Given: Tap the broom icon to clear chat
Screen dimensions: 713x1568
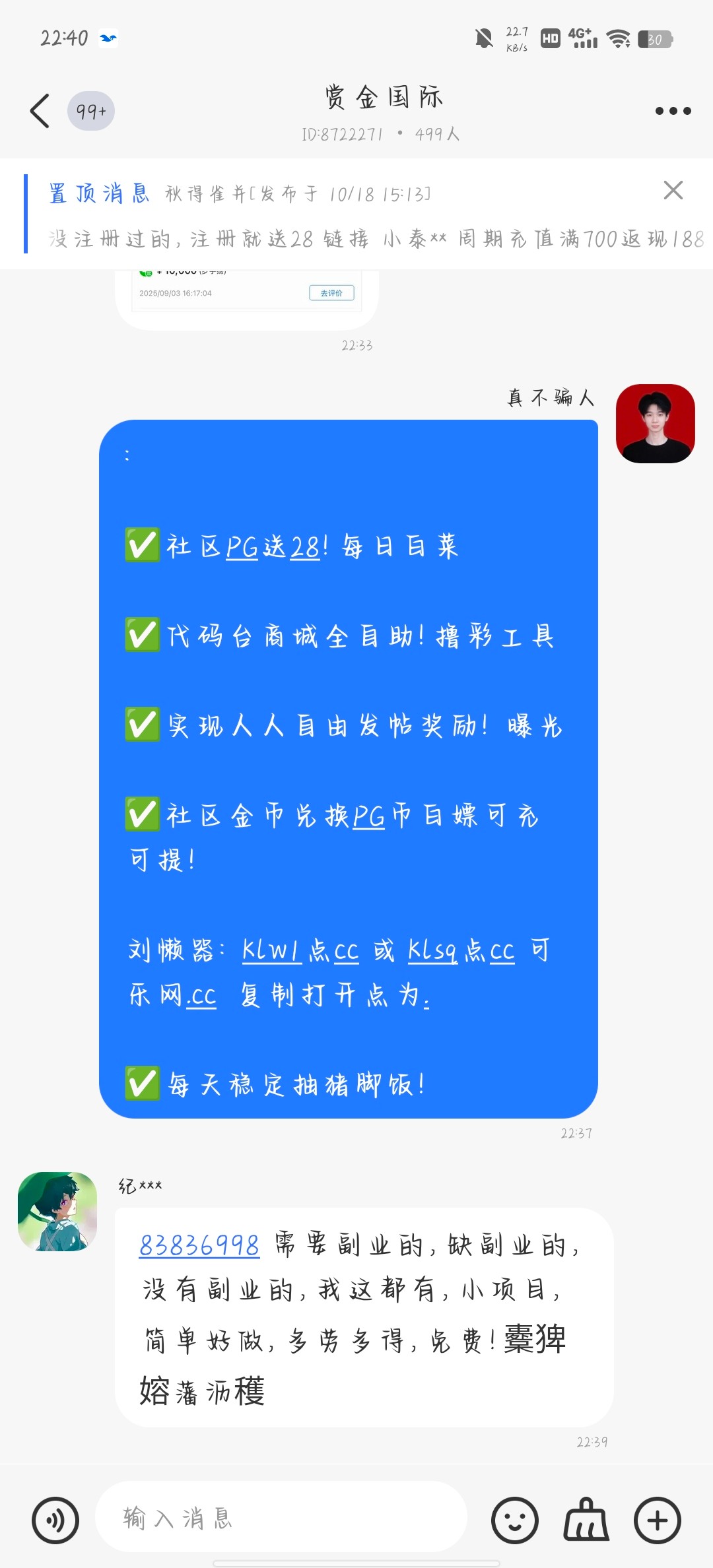Looking at the screenshot, I should coord(585,1518).
